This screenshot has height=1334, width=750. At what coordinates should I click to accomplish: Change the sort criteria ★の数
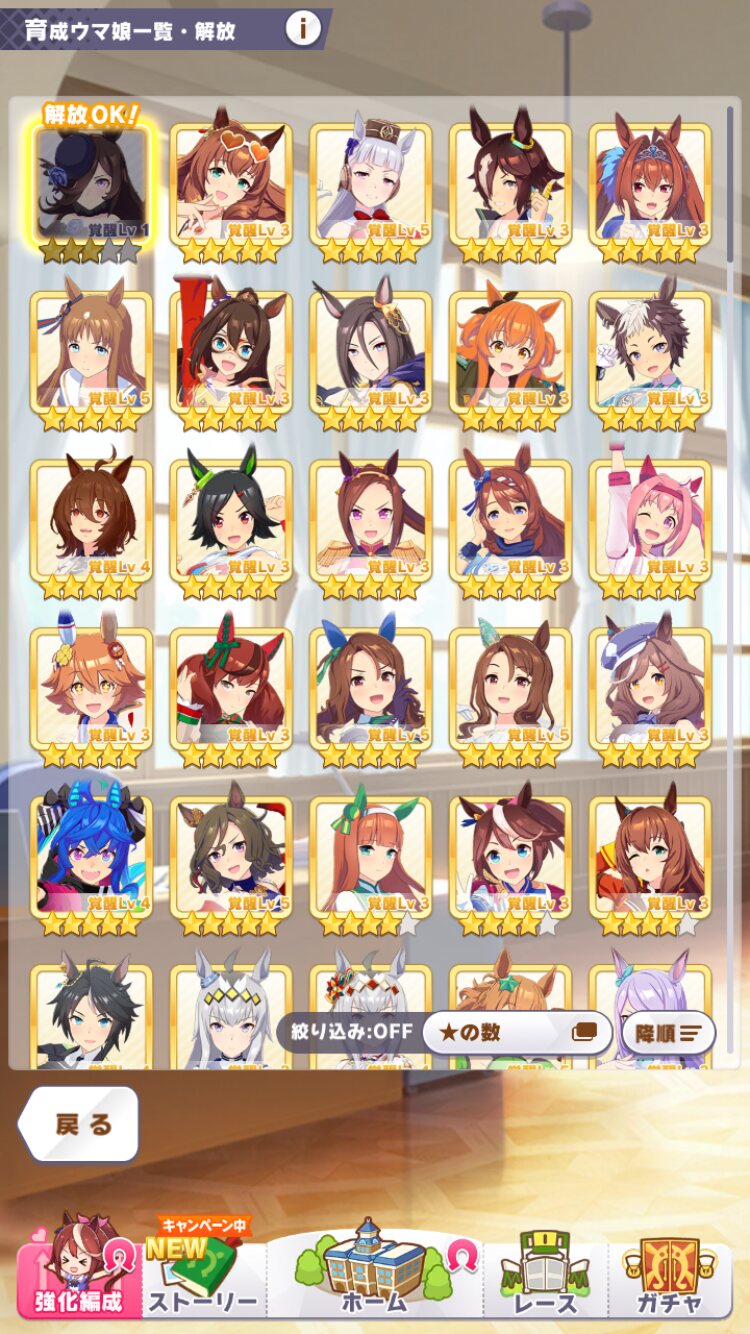click(x=516, y=1032)
